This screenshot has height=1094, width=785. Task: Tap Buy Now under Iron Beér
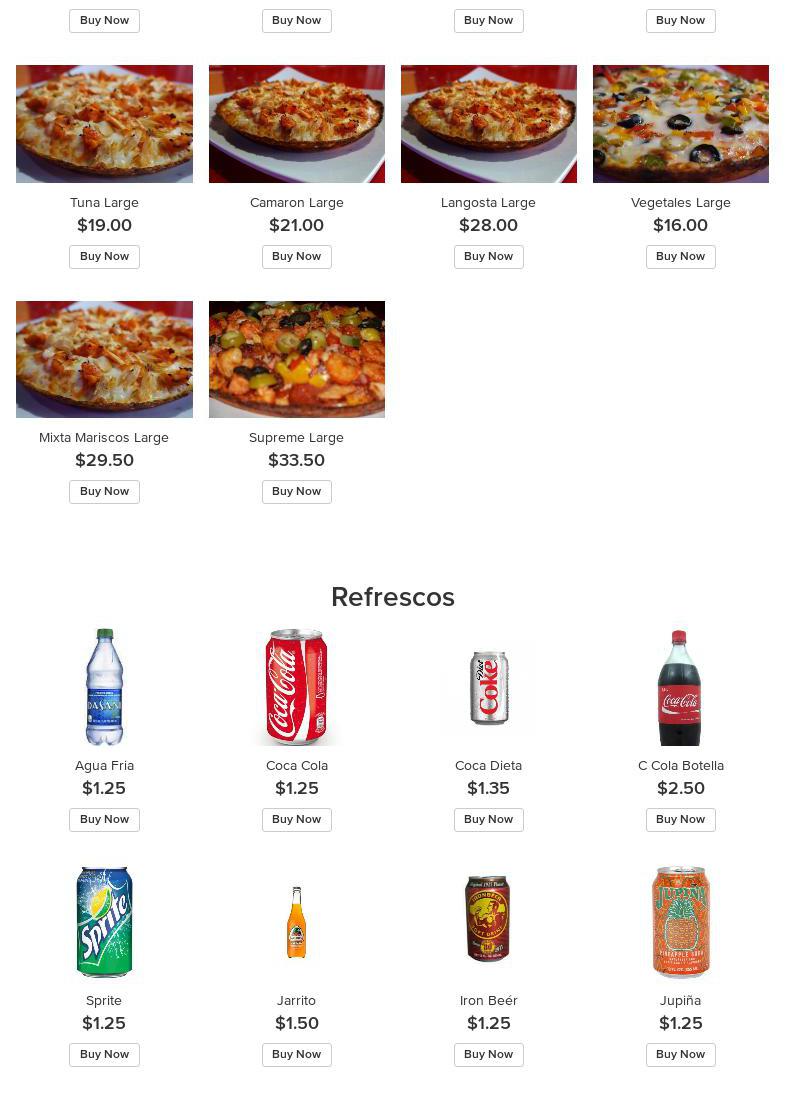coord(488,1055)
